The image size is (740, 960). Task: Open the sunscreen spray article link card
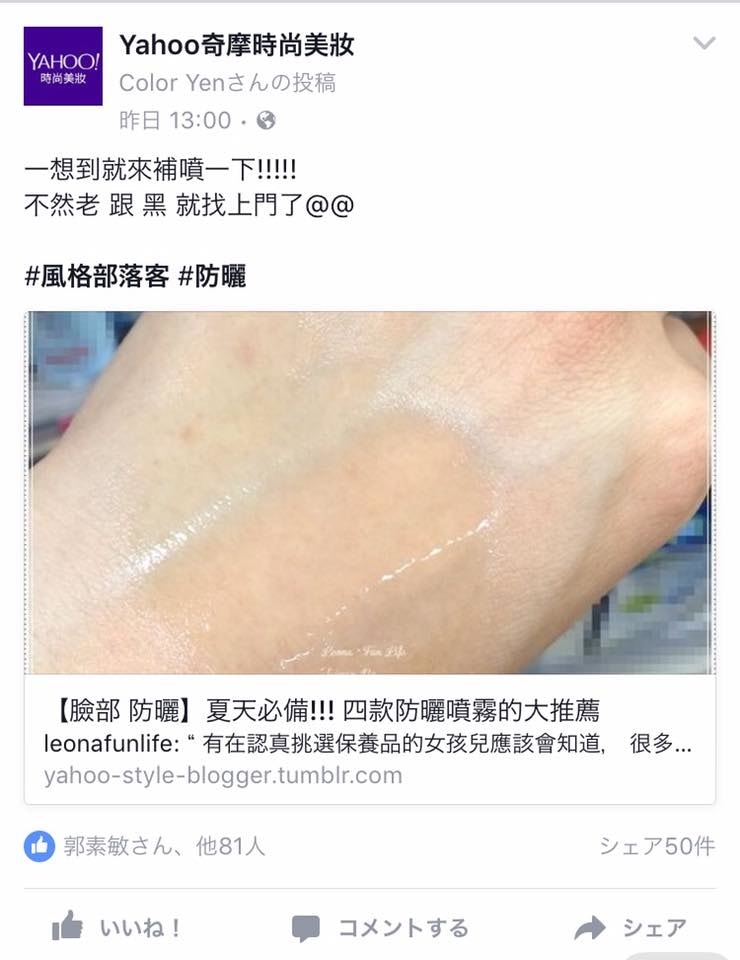click(x=369, y=740)
